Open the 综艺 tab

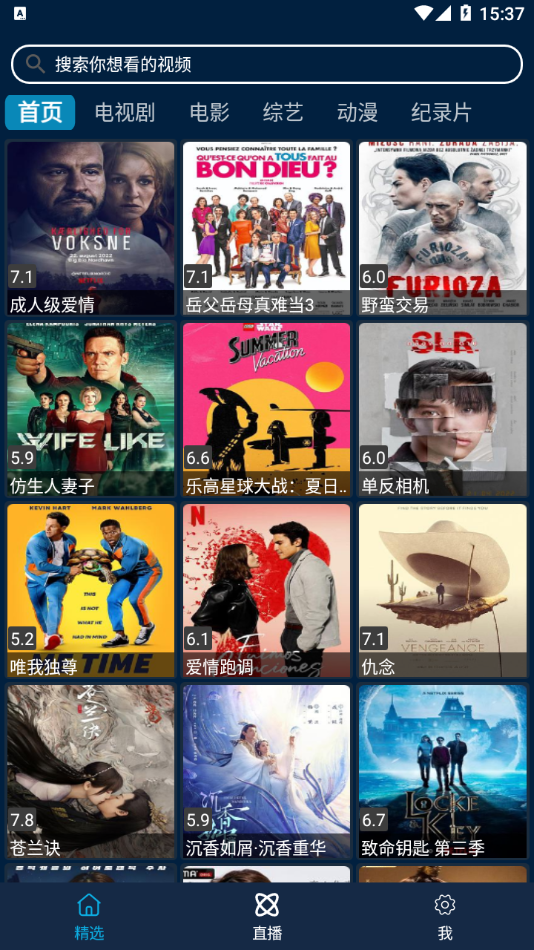(x=283, y=113)
